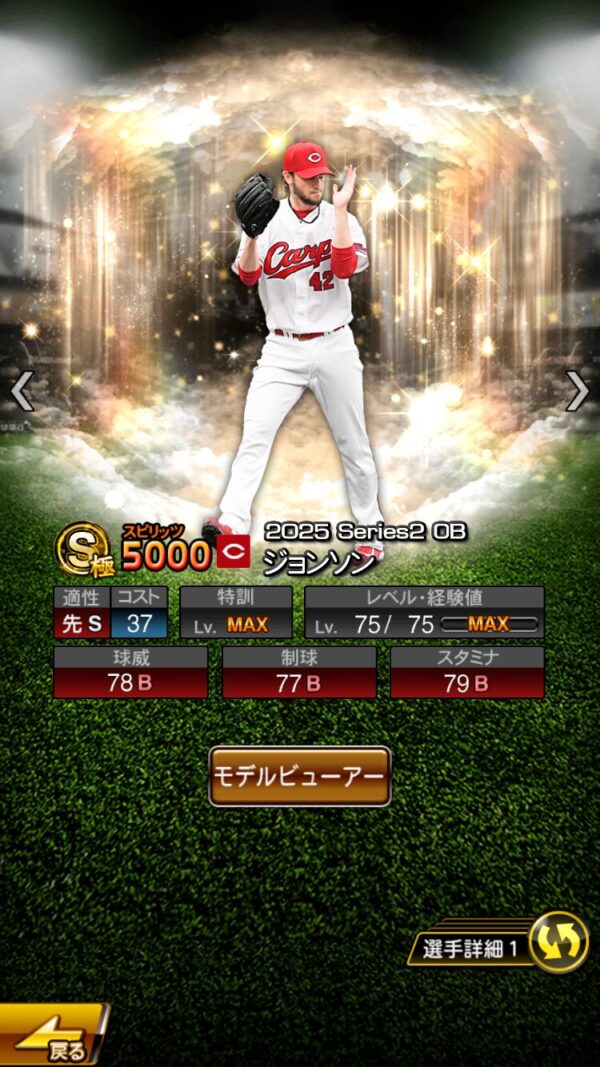Go to the previous player card
600x1067 pixels.
tap(22, 391)
